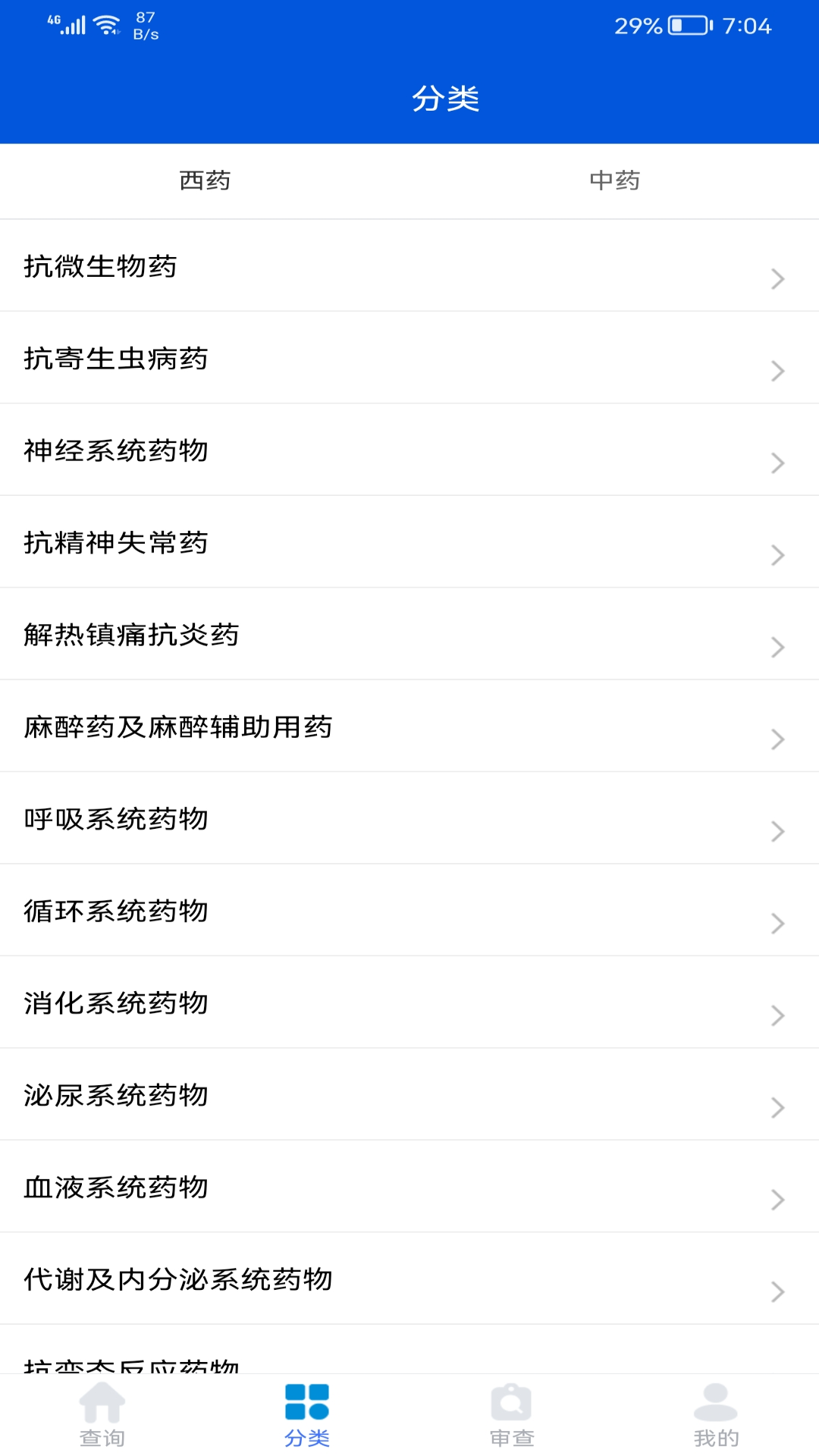
Task: Tap the 呼吸系统药物 row
Action: click(409, 820)
